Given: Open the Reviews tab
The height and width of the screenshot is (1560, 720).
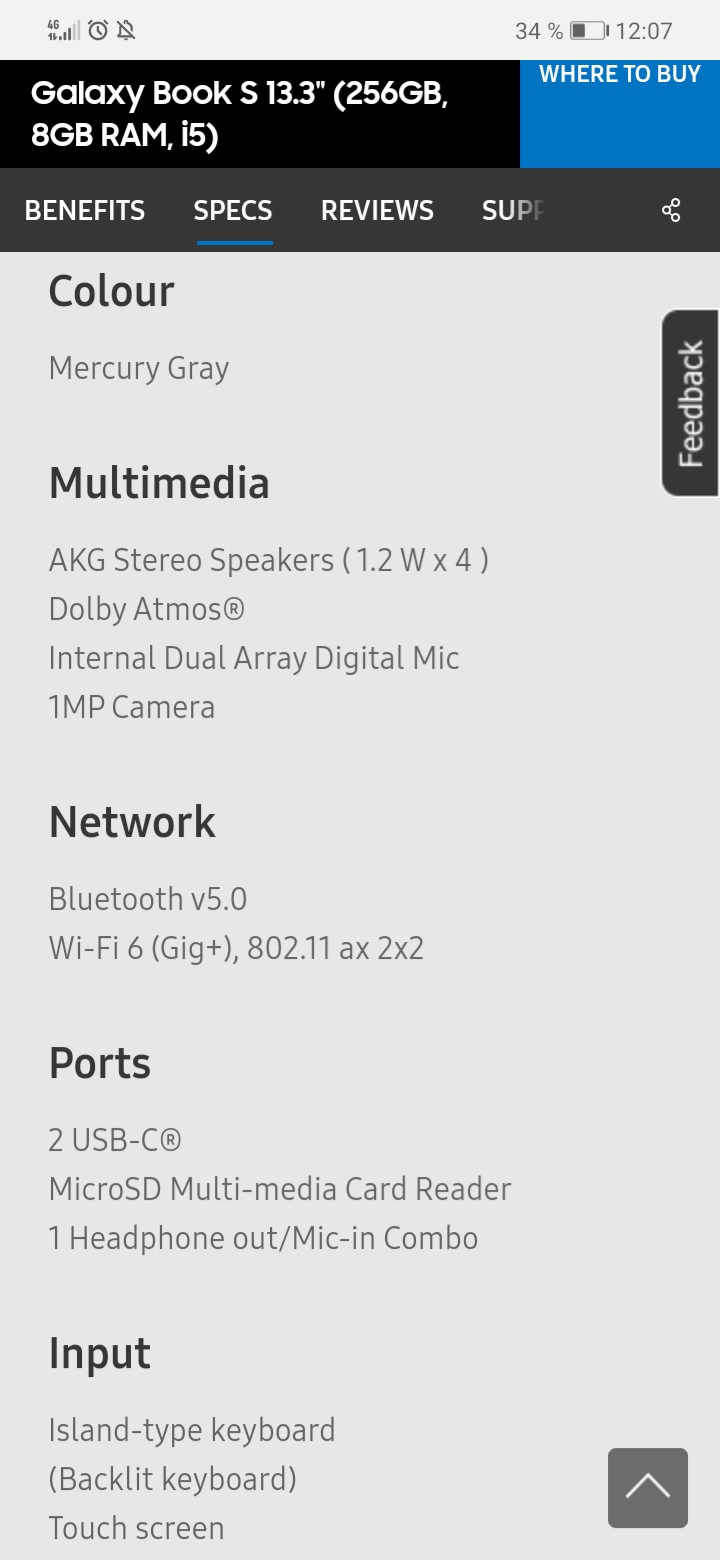Looking at the screenshot, I should point(377,210).
